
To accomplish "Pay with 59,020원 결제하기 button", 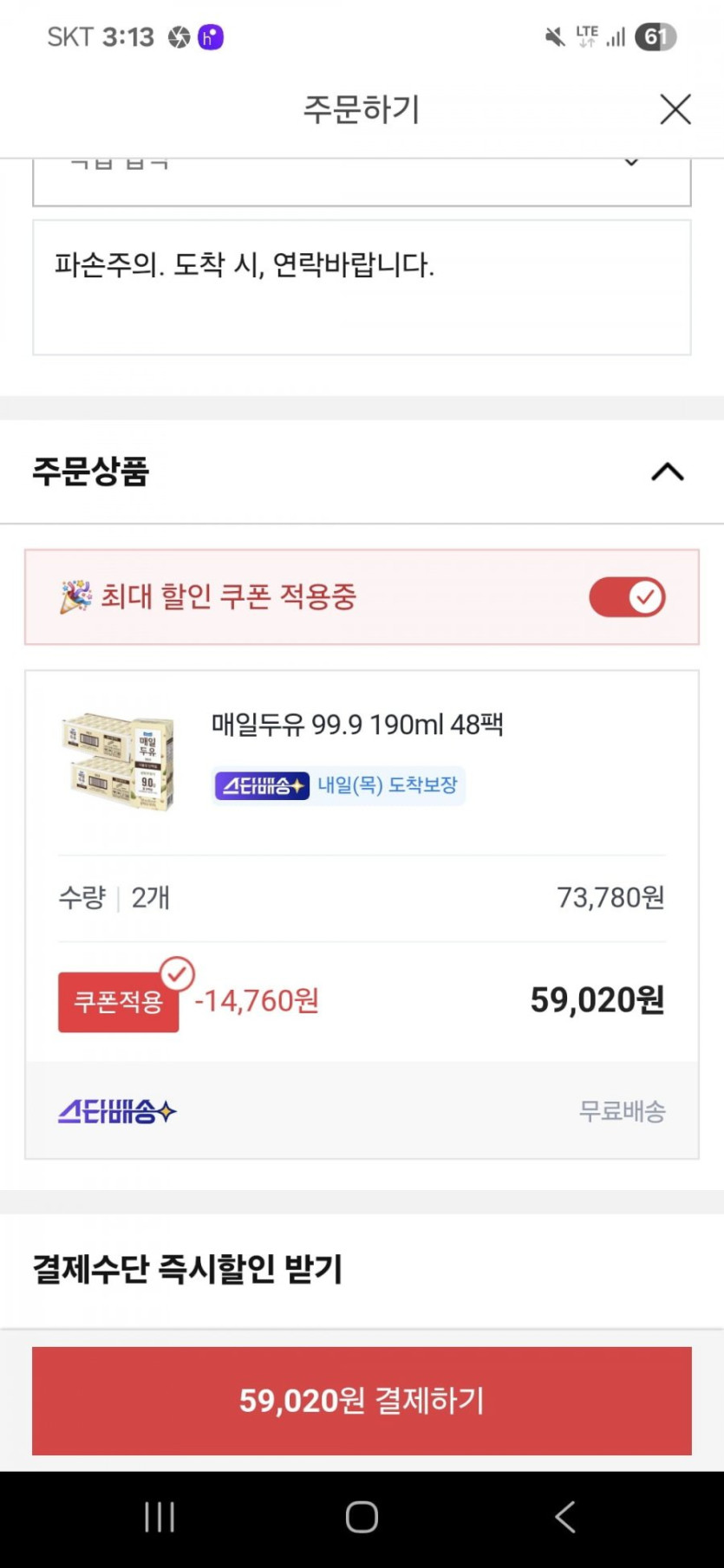I will (x=362, y=1400).
